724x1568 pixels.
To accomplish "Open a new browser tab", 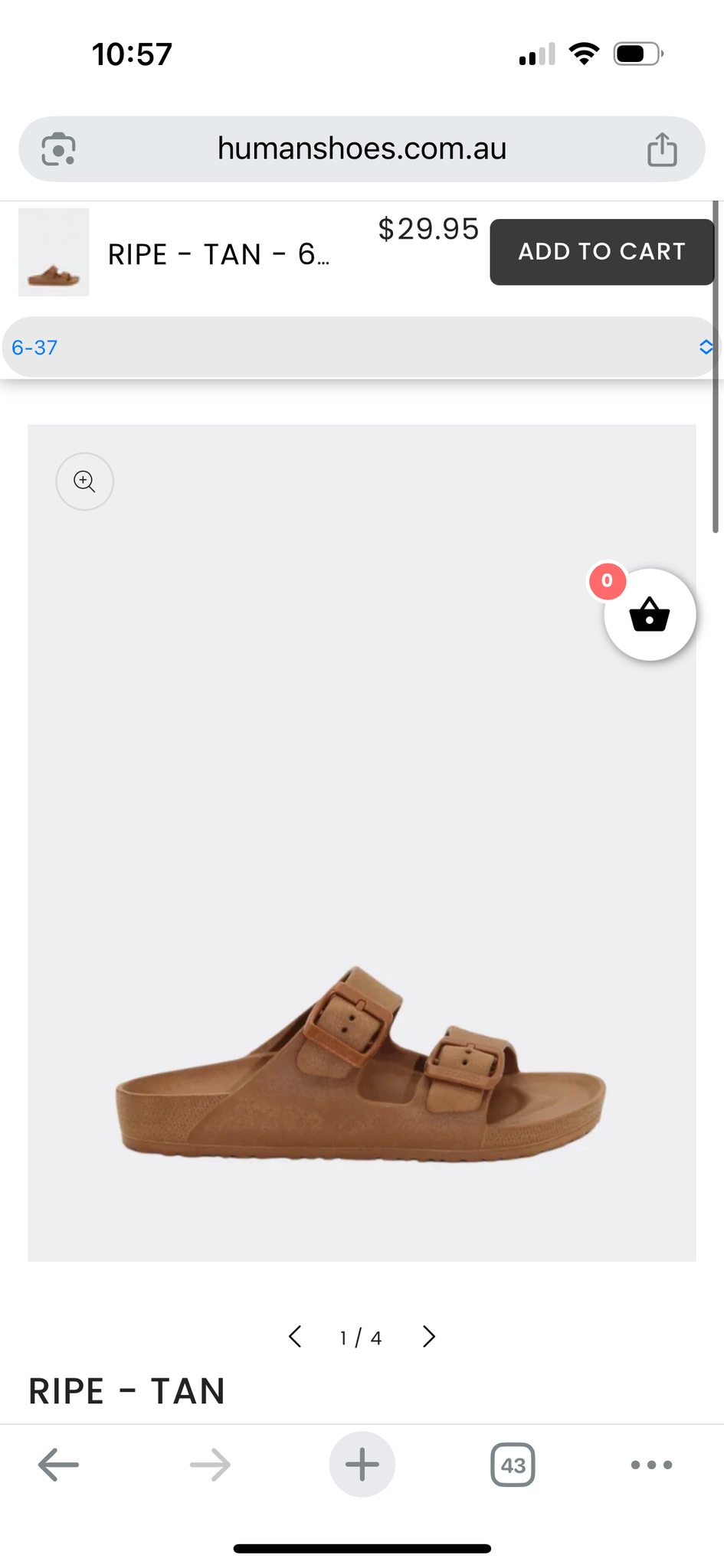I will (362, 1465).
